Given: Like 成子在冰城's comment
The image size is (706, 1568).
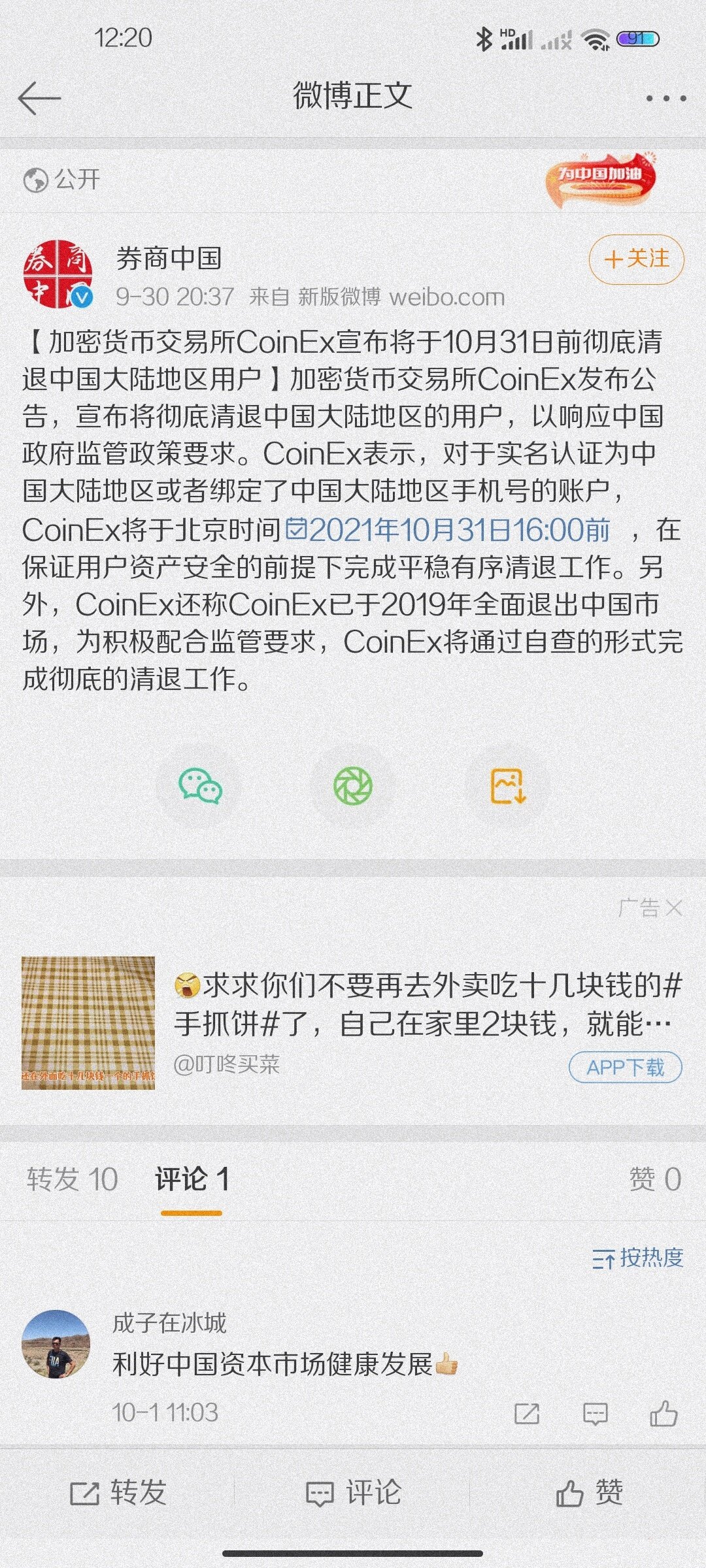Looking at the screenshot, I should 663,1413.
